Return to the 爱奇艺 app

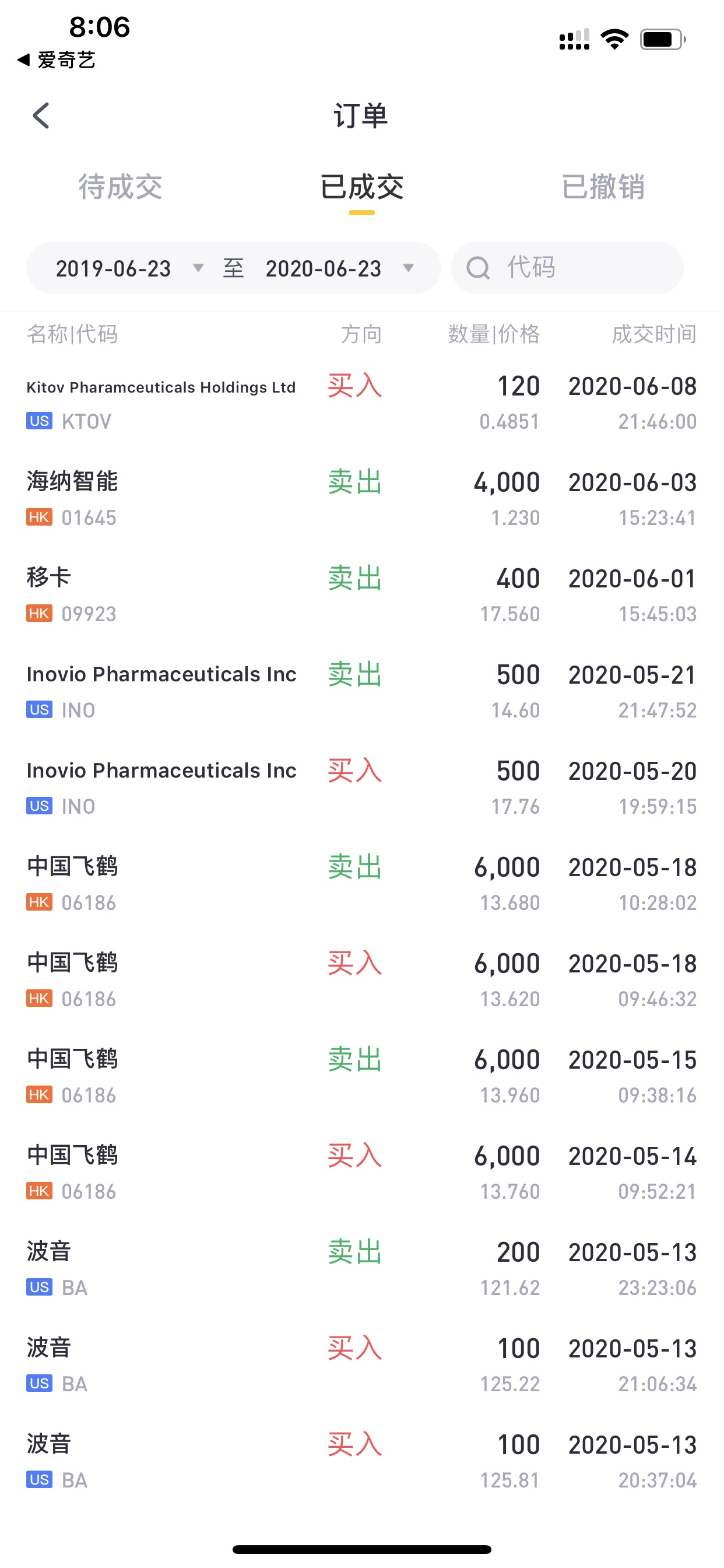click(57, 60)
